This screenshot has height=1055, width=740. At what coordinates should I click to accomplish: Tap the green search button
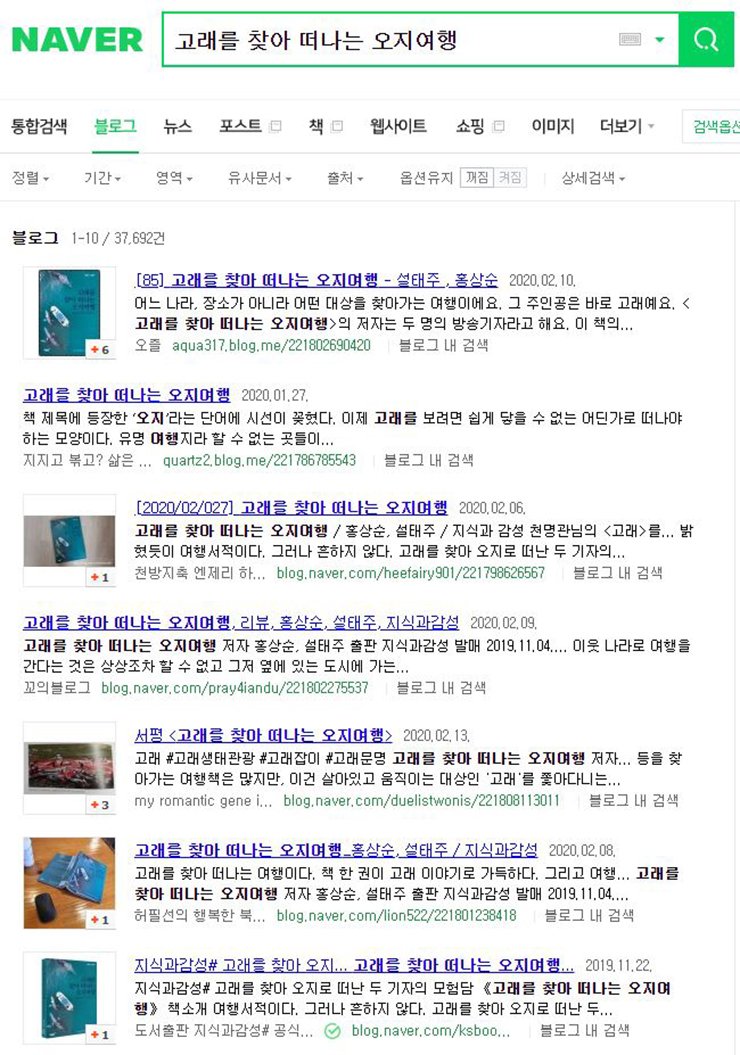point(706,40)
